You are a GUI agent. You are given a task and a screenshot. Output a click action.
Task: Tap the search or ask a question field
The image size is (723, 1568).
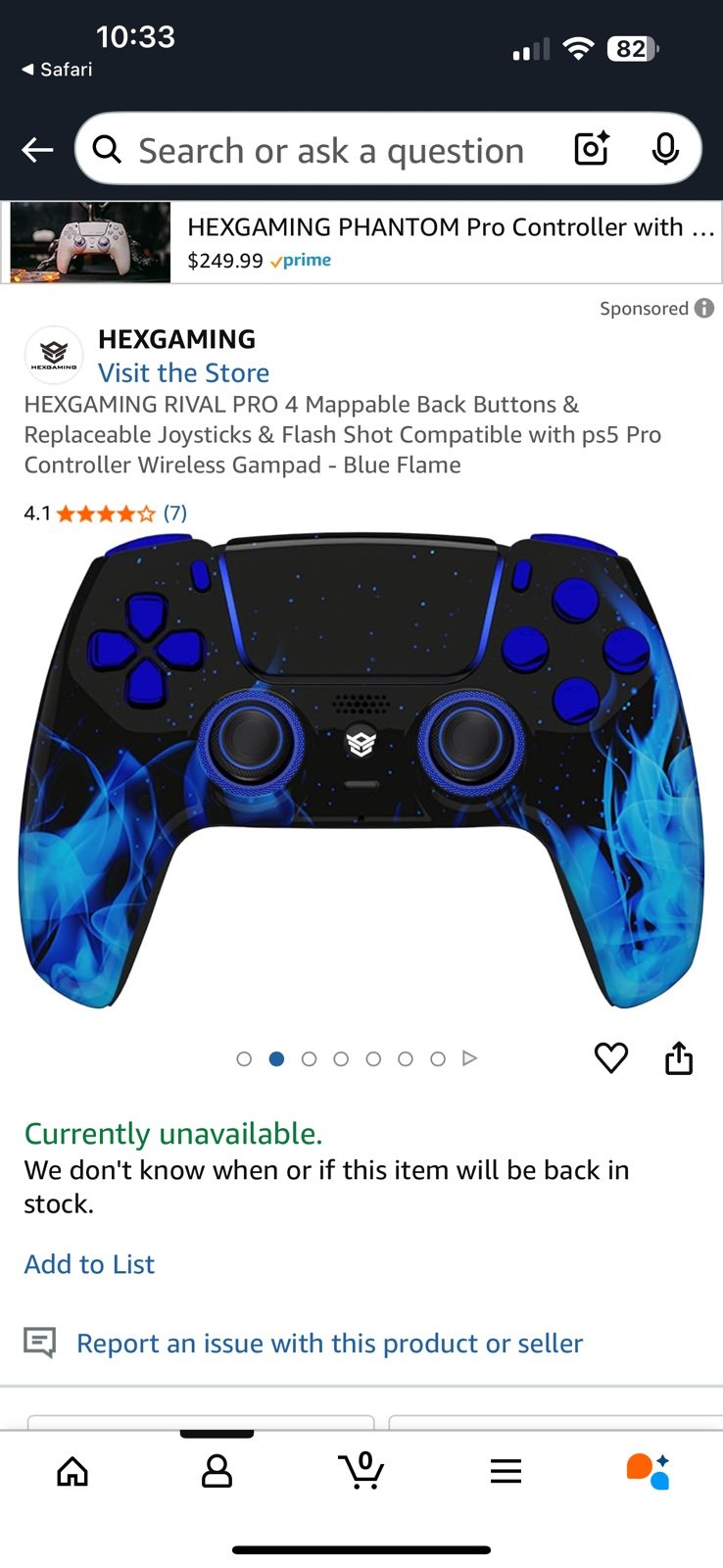[x=331, y=150]
